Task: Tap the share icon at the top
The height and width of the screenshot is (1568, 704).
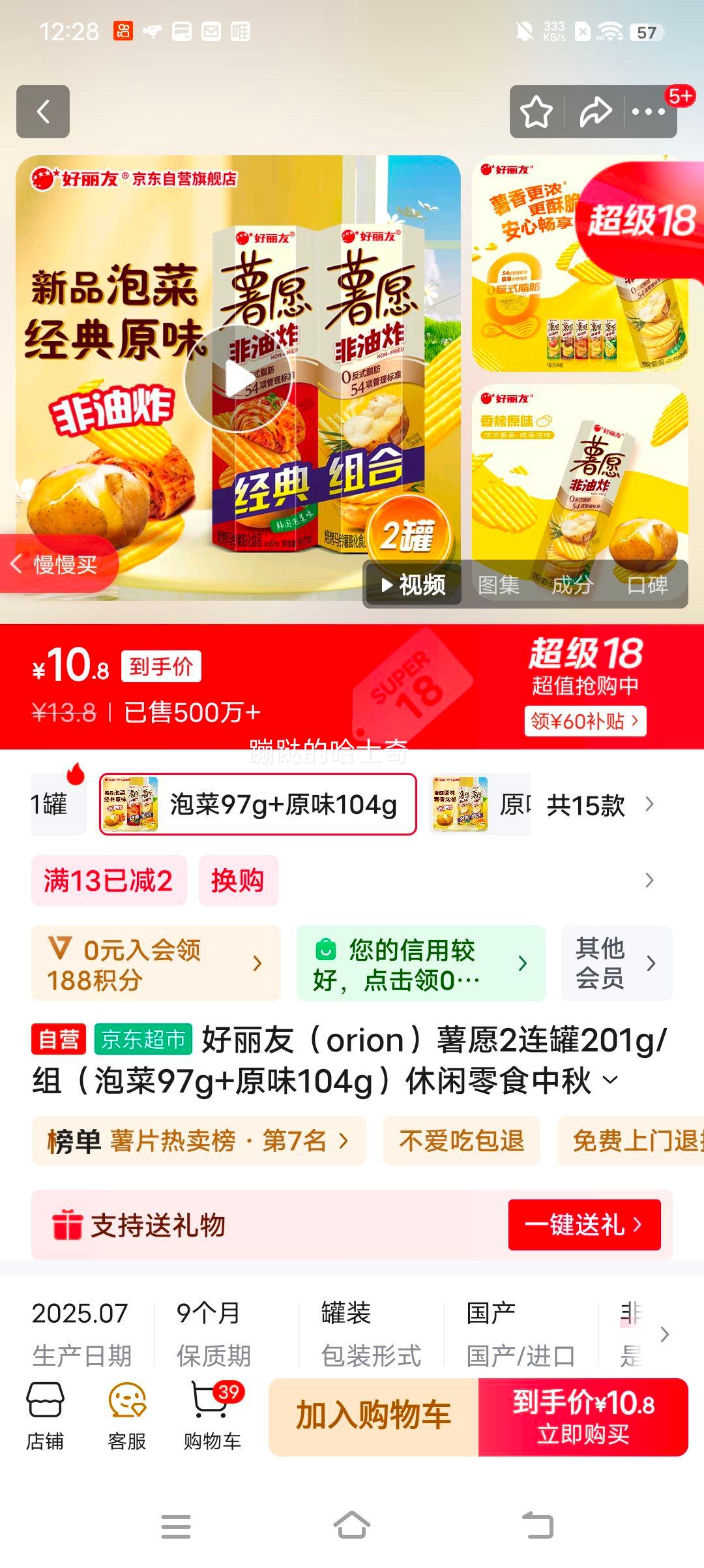Action: coord(594,112)
